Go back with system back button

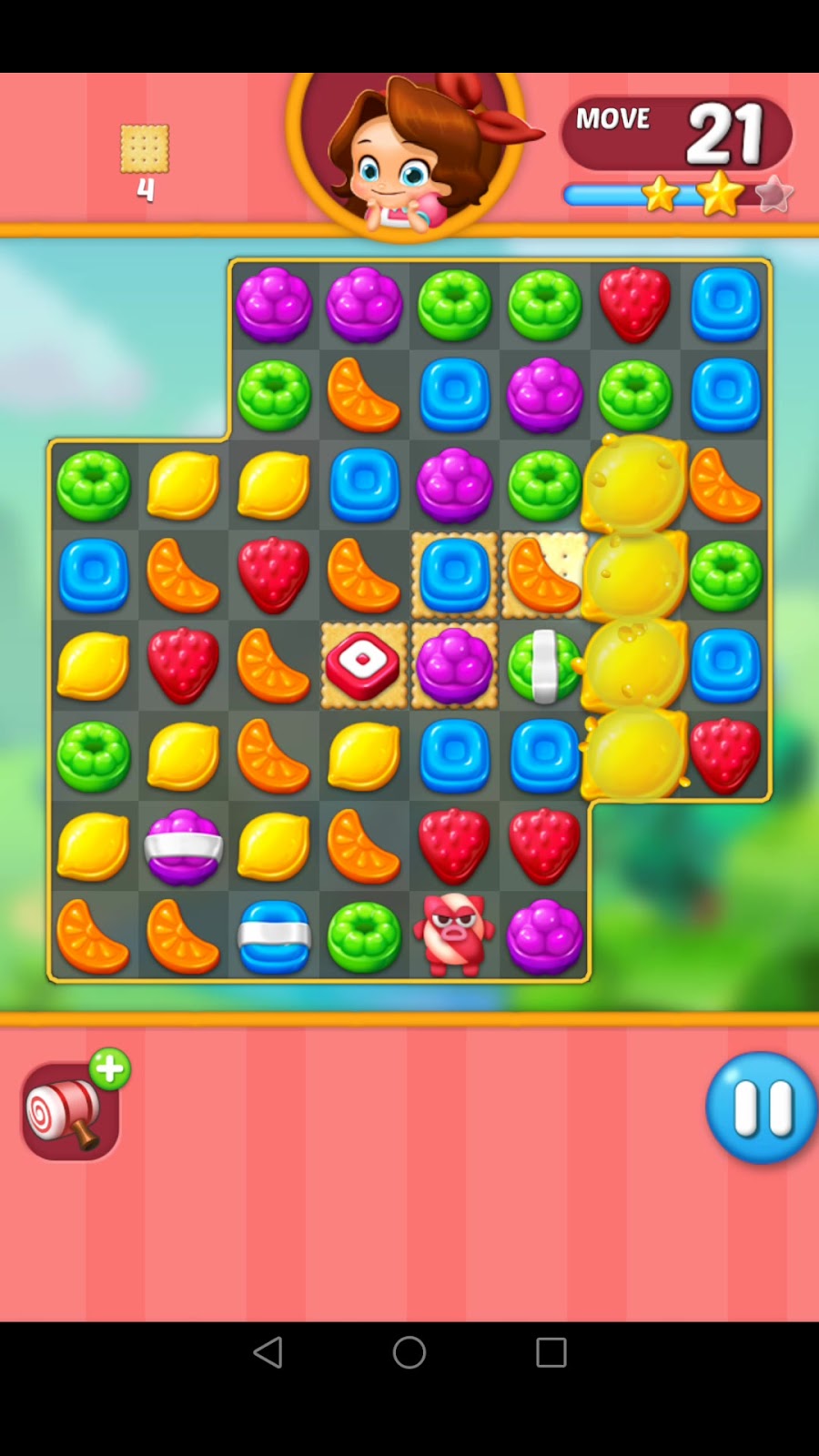[268, 1352]
